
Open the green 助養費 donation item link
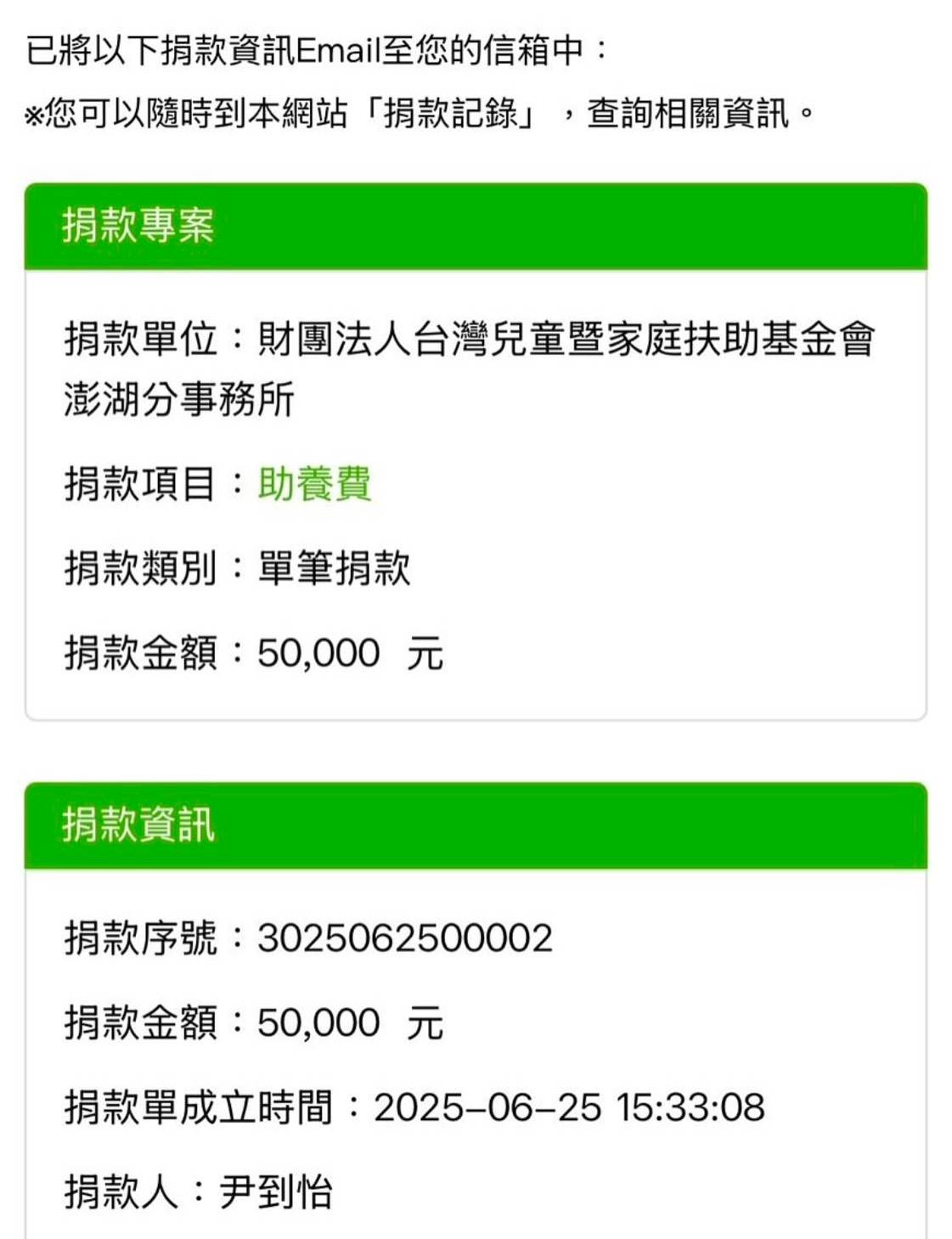[x=314, y=484]
